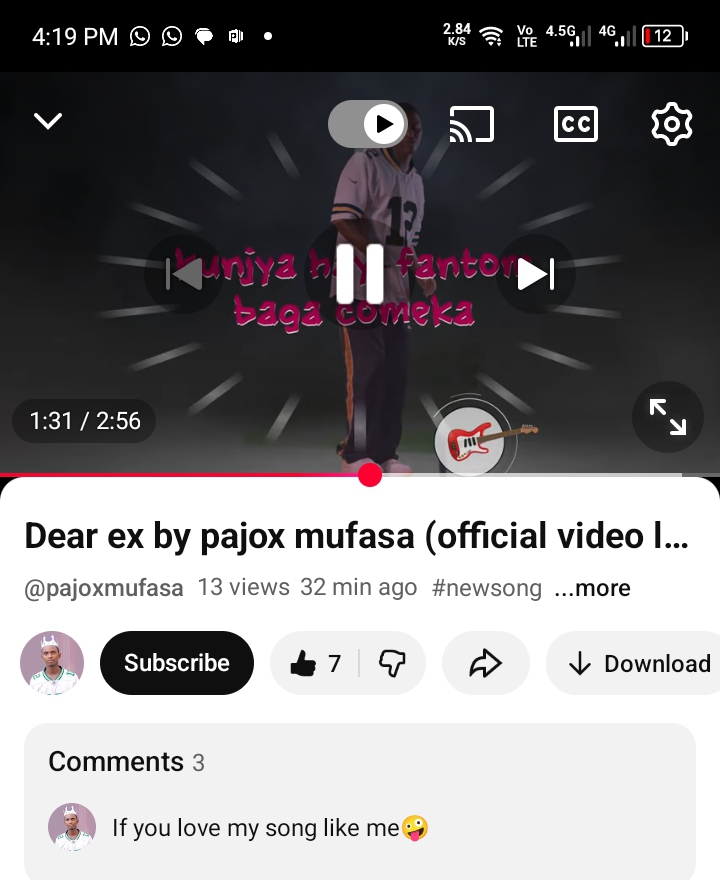Share the video
The height and width of the screenshot is (880, 720).
pos(485,663)
